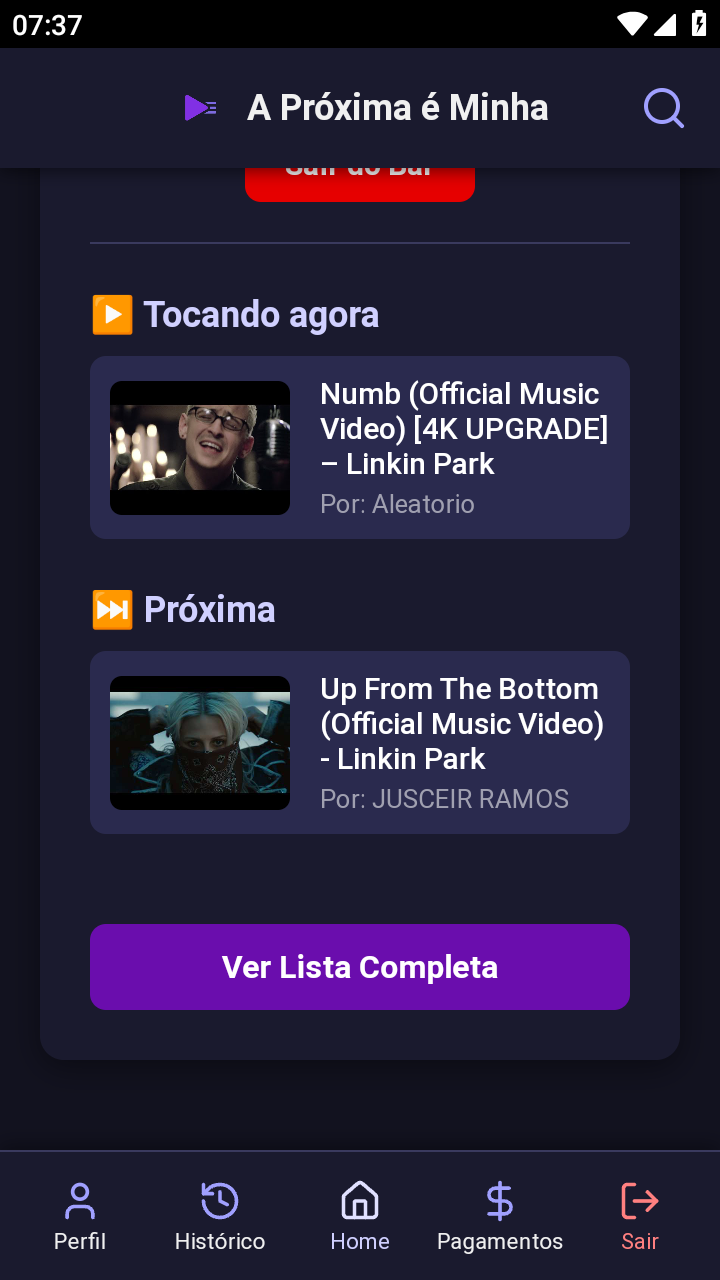The height and width of the screenshot is (1280, 720).
Task: Click the Numb song title text
Action: tap(464, 428)
